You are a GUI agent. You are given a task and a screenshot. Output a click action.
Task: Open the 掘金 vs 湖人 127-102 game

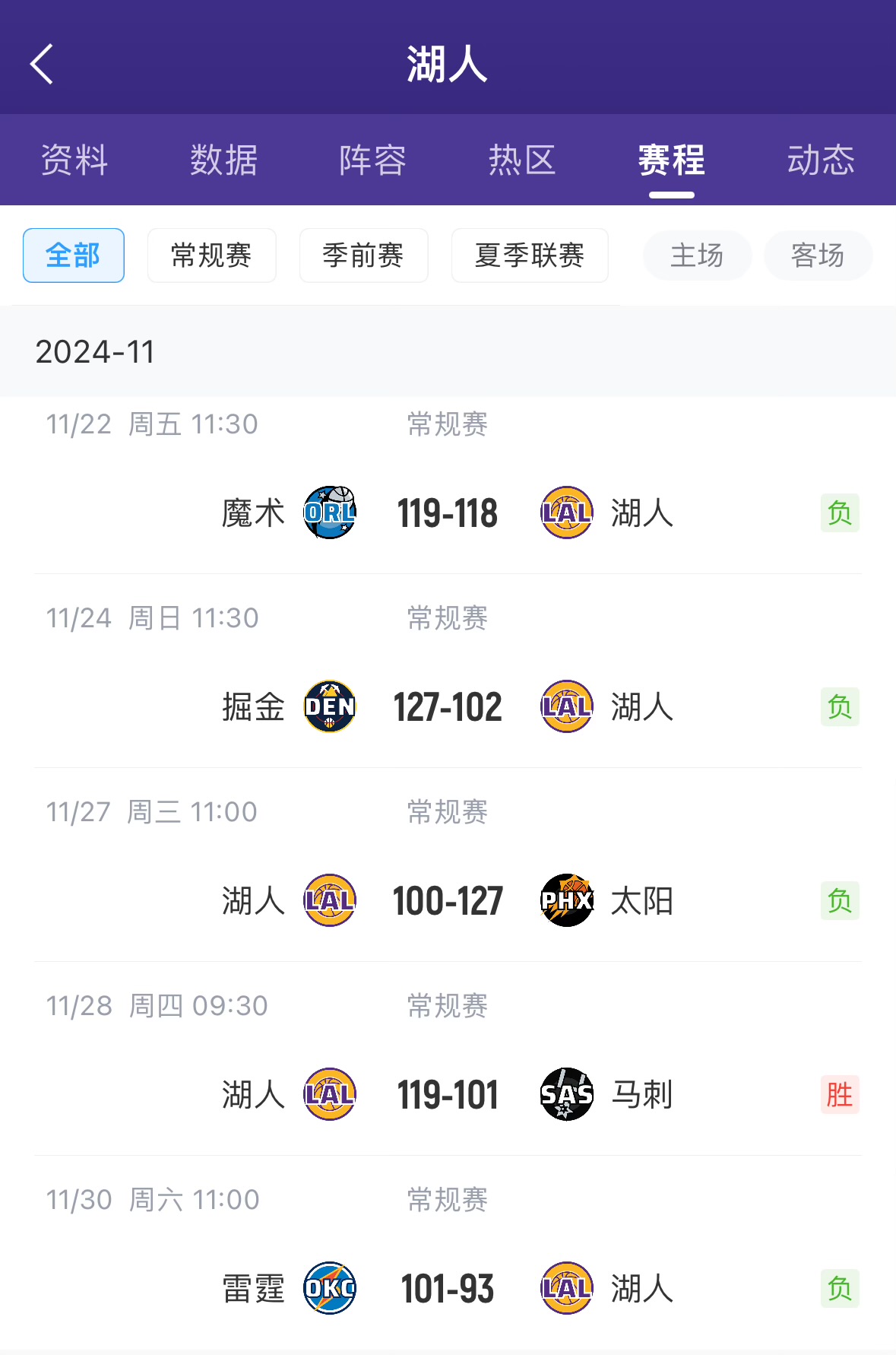[448, 706]
